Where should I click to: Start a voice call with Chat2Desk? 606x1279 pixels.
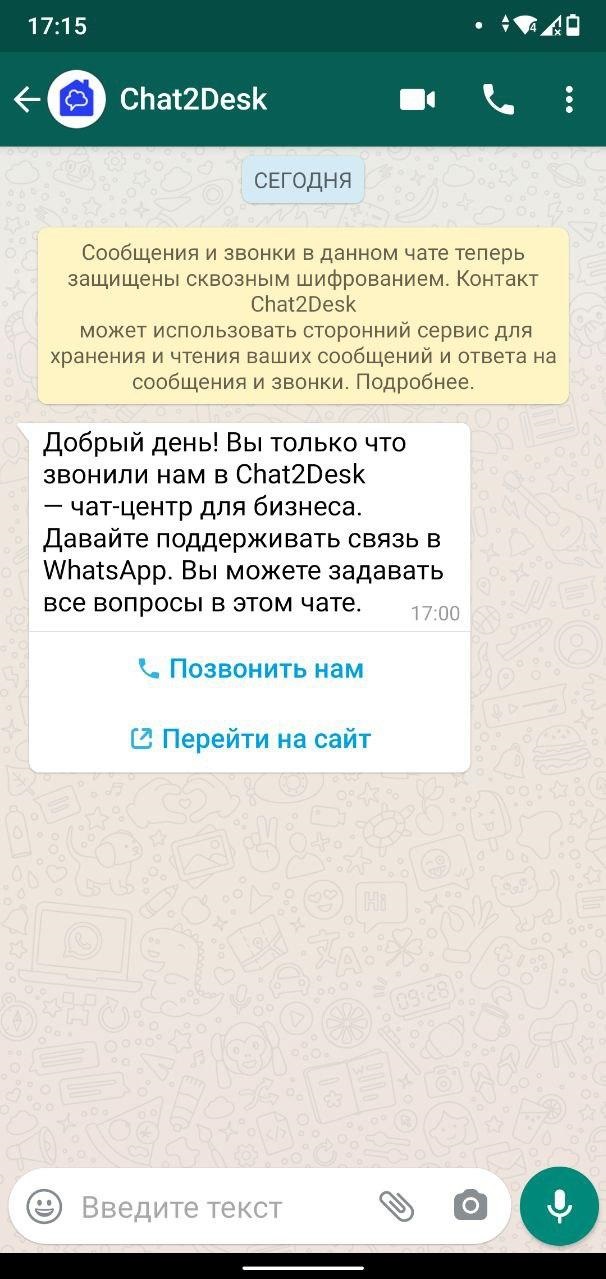tap(498, 99)
